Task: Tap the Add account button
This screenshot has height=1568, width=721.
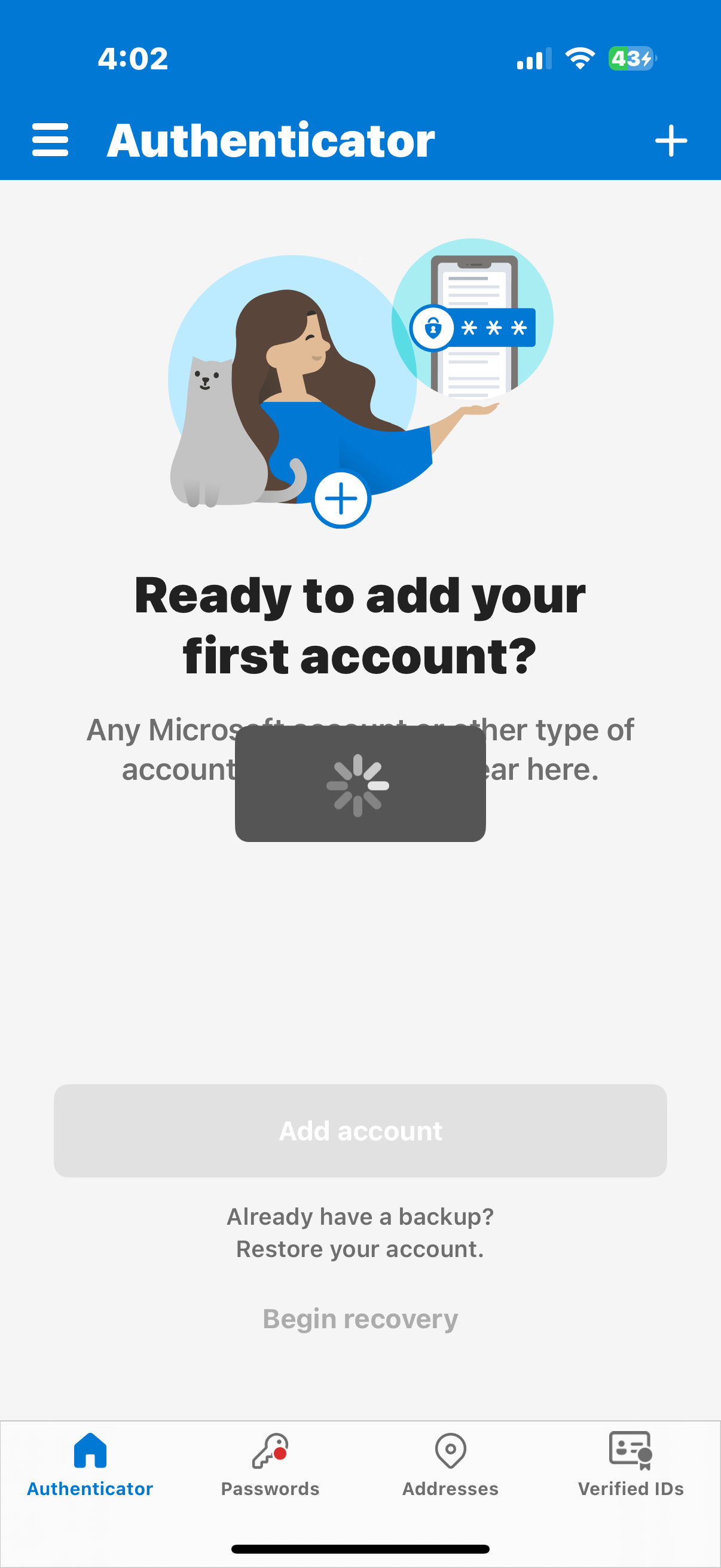Action: tap(360, 1130)
